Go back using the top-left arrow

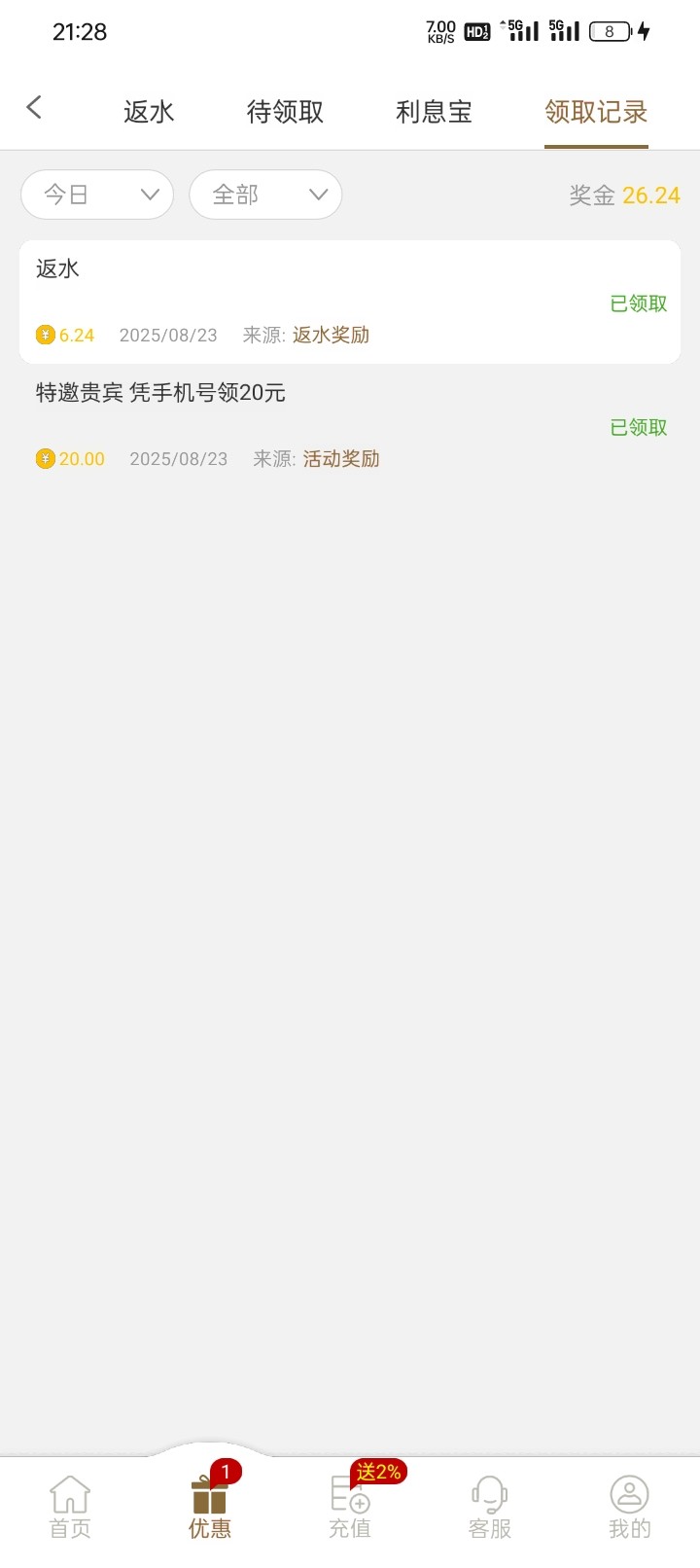coord(35,108)
